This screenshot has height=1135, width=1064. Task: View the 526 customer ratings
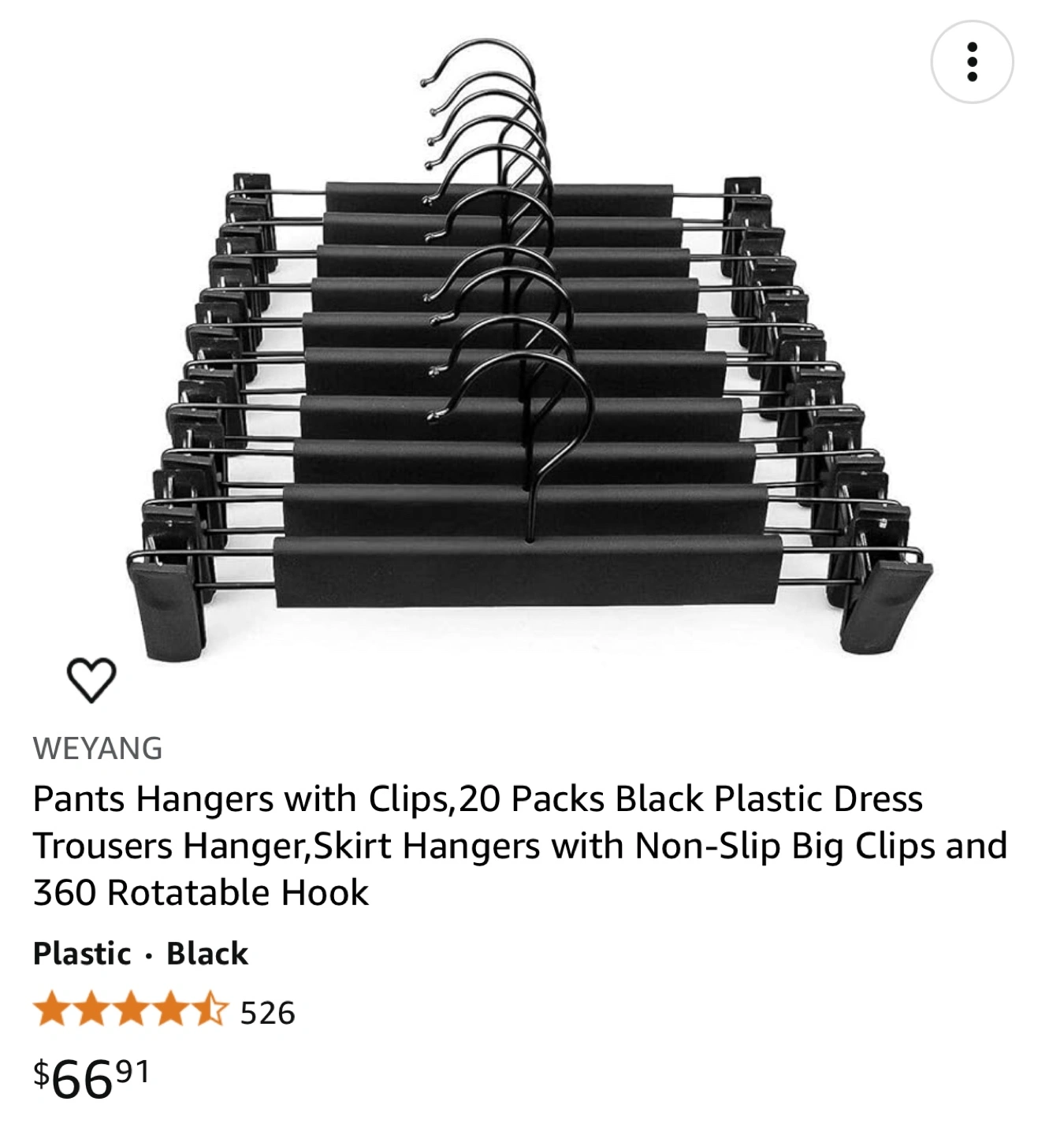pos(268,1013)
